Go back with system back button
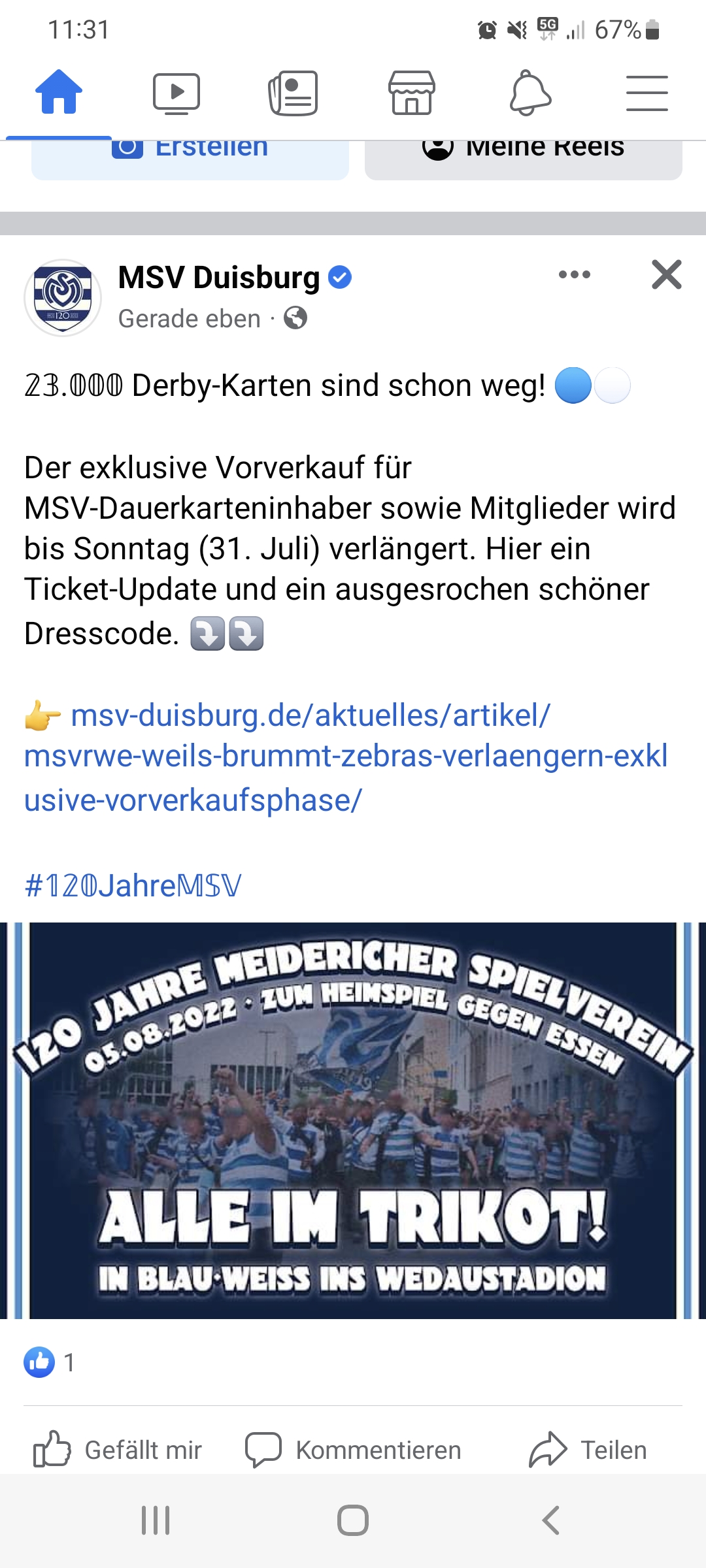 551,1520
